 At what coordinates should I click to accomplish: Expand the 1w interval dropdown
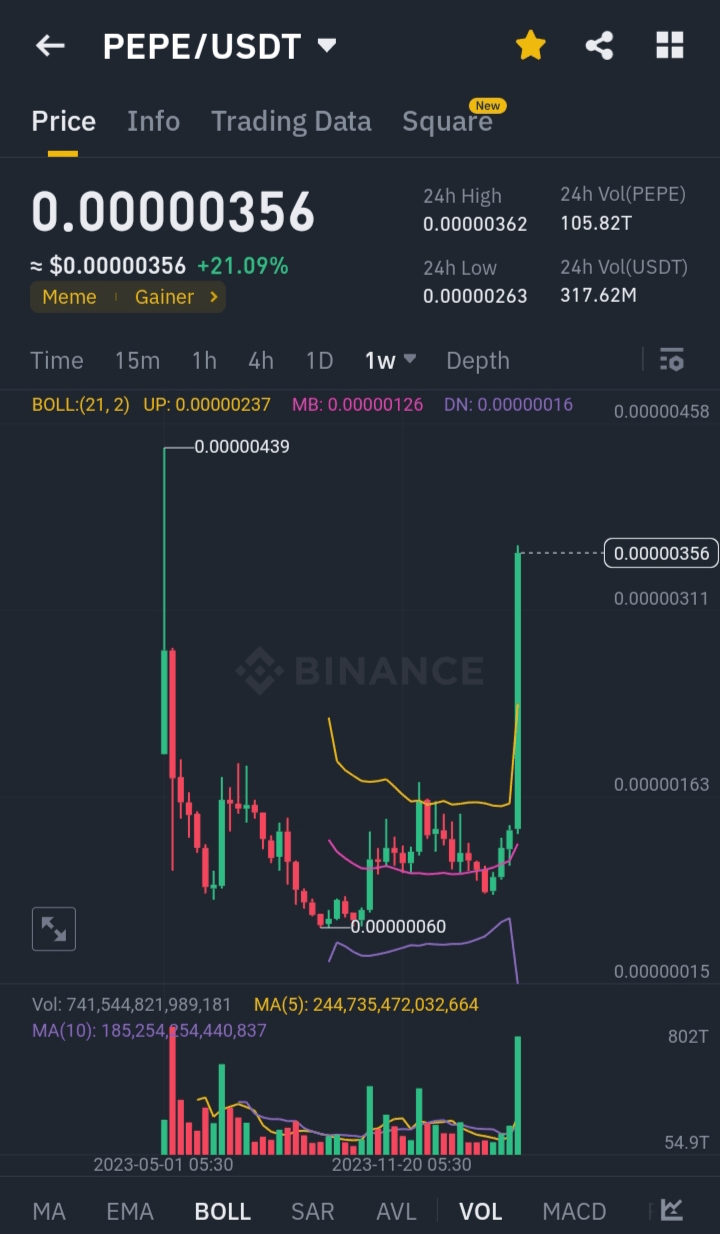click(x=390, y=360)
